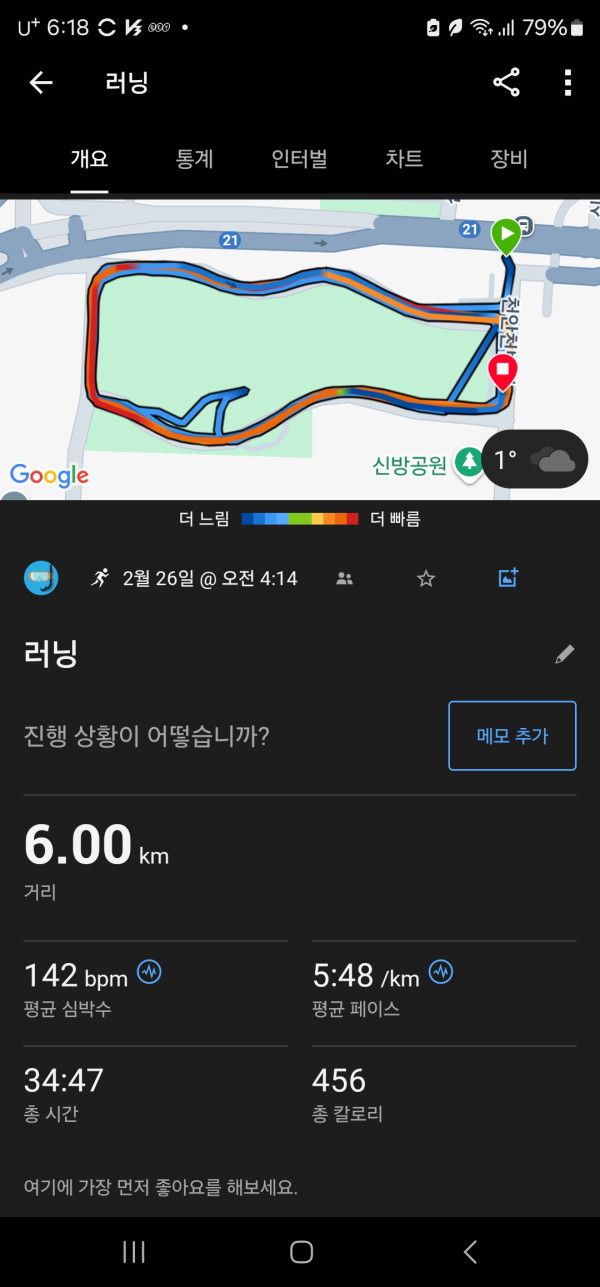Screen dimensions: 600x1287
Task: Tap the system home button
Action: pos(301,1251)
